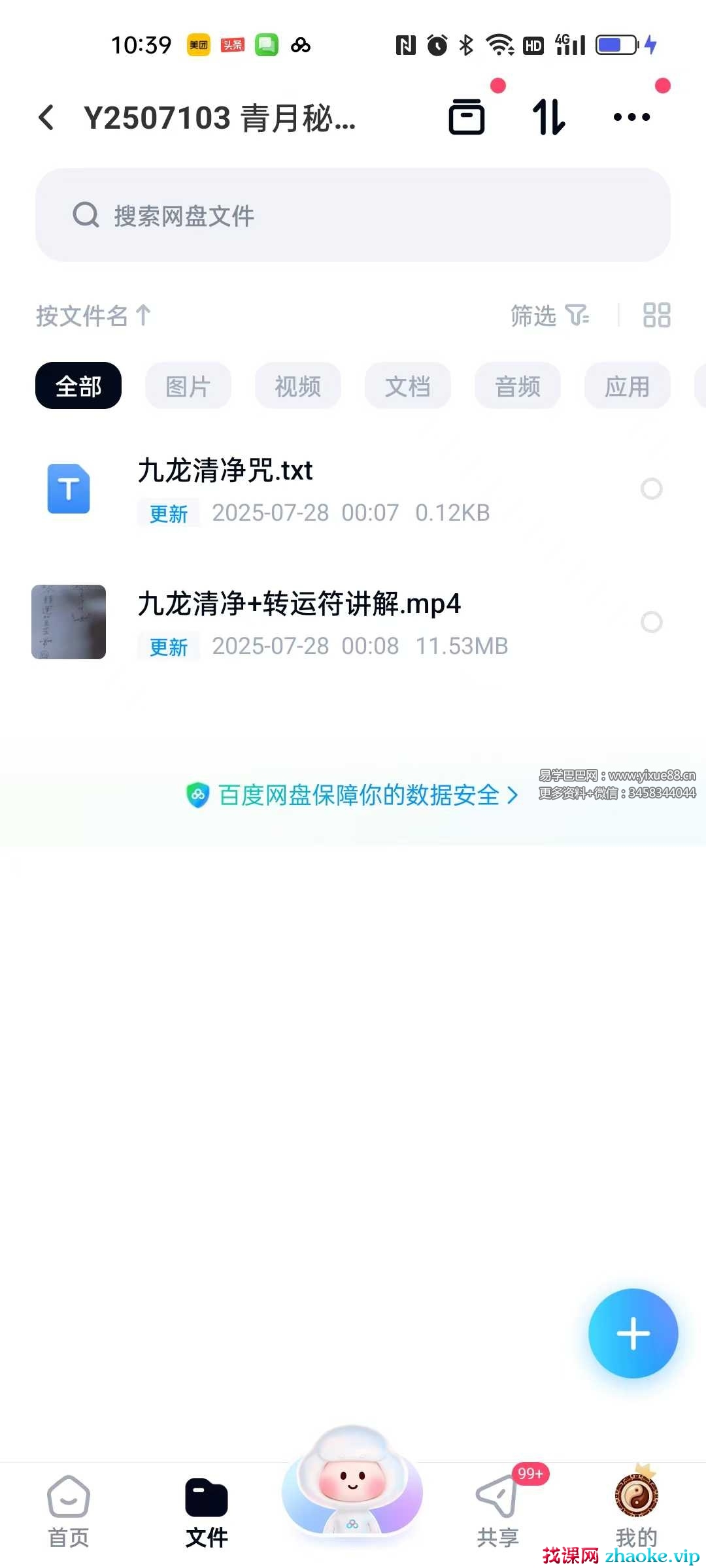Switch to grid view layout
706x1568 pixels.
[x=656, y=315]
